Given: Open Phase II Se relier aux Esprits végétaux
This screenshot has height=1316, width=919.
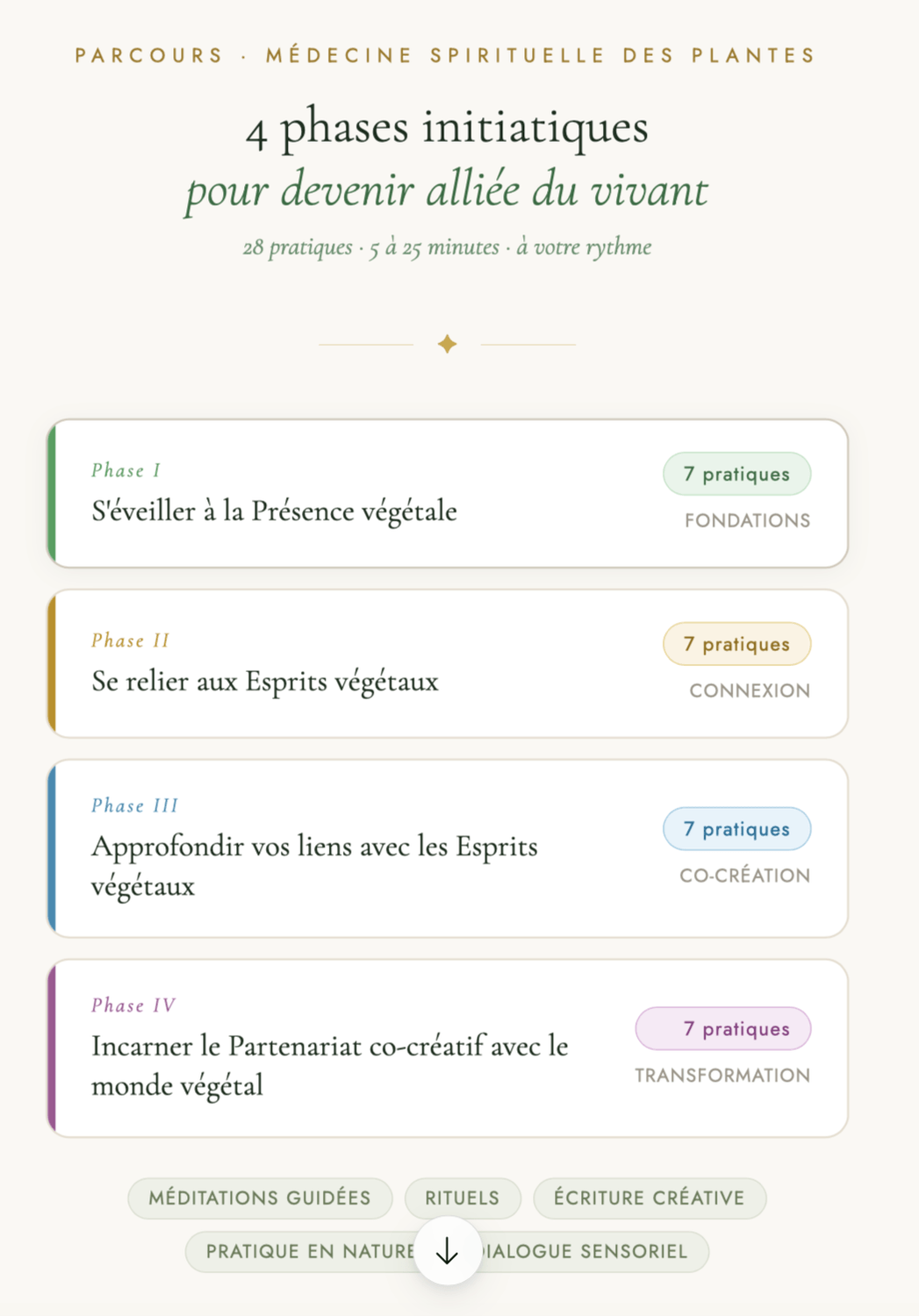Looking at the screenshot, I should [x=448, y=663].
